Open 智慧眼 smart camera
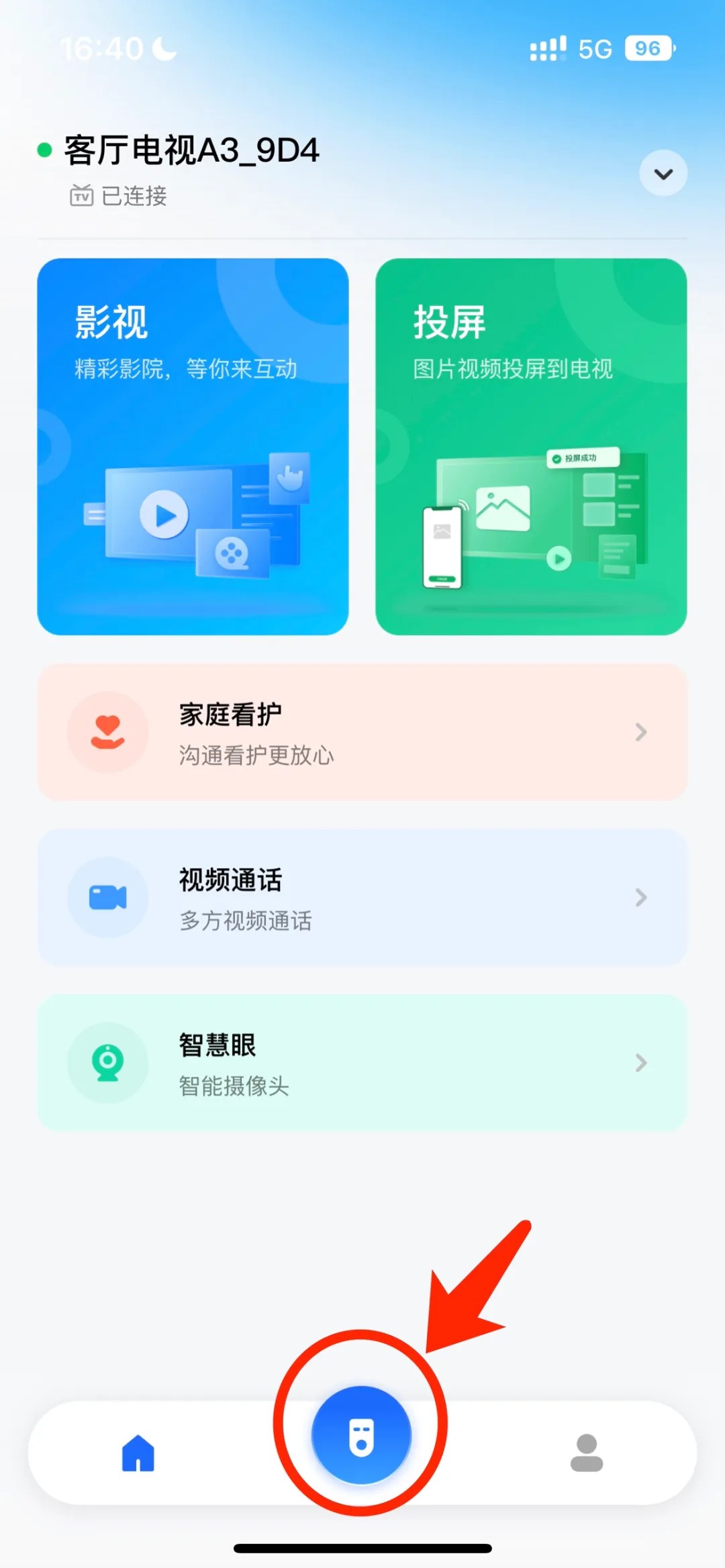Image resolution: width=725 pixels, height=1568 pixels. (362, 1063)
